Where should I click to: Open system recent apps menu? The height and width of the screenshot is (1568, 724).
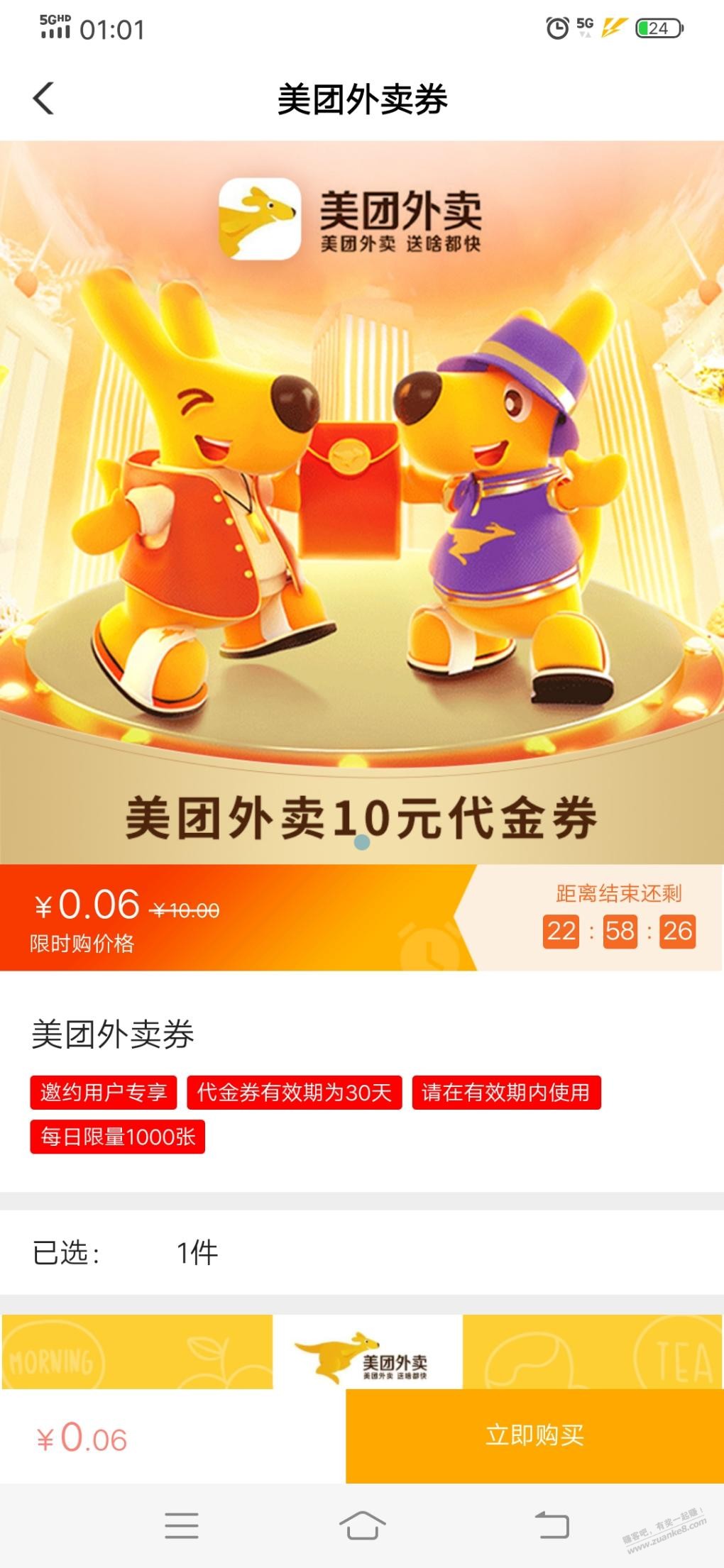pyautogui.click(x=182, y=1525)
